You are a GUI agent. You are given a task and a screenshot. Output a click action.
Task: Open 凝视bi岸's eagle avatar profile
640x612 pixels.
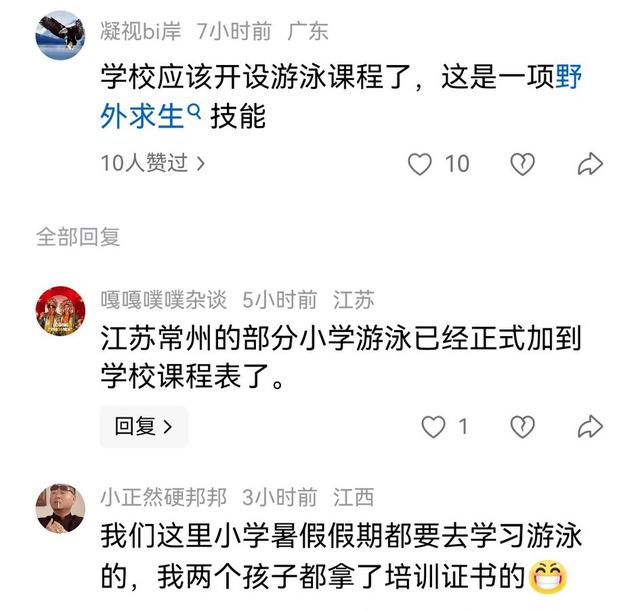60,36
